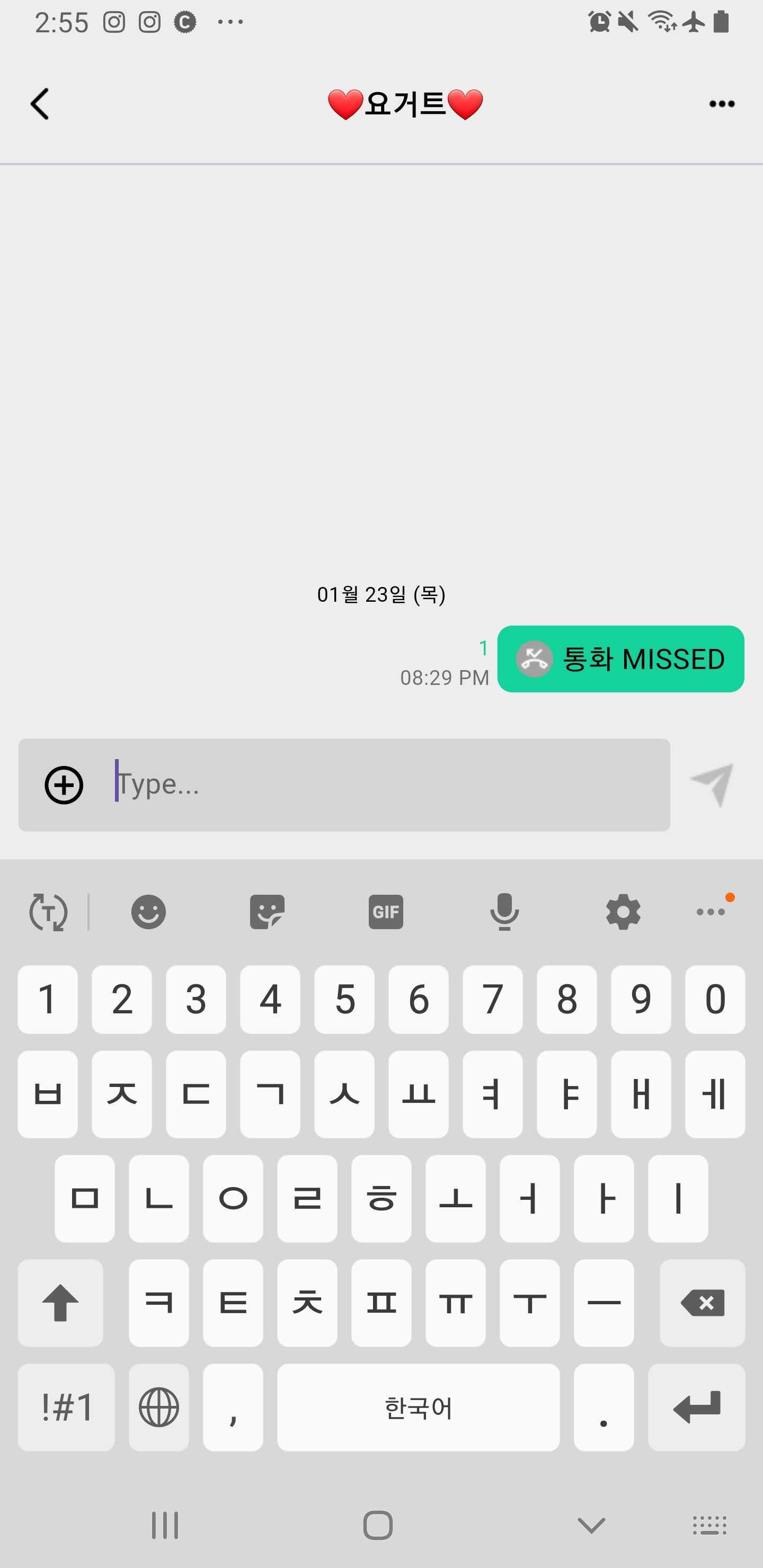Tap the keyboard translate icon
Image resolution: width=763 pixels, height=1568 pixels.
click(48, 912)
